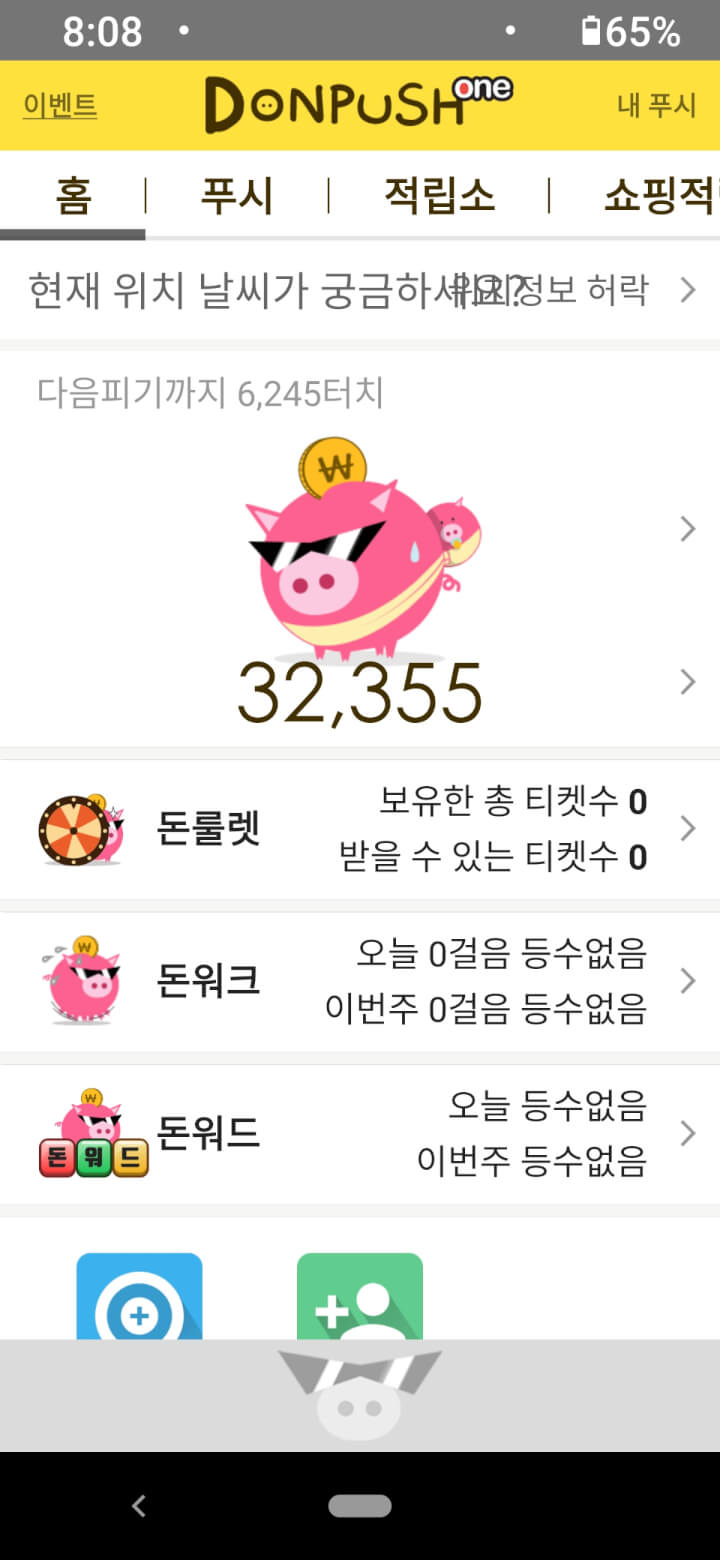Tap the system home pill
720x1560 pixels.
[x=360, y=1506]
